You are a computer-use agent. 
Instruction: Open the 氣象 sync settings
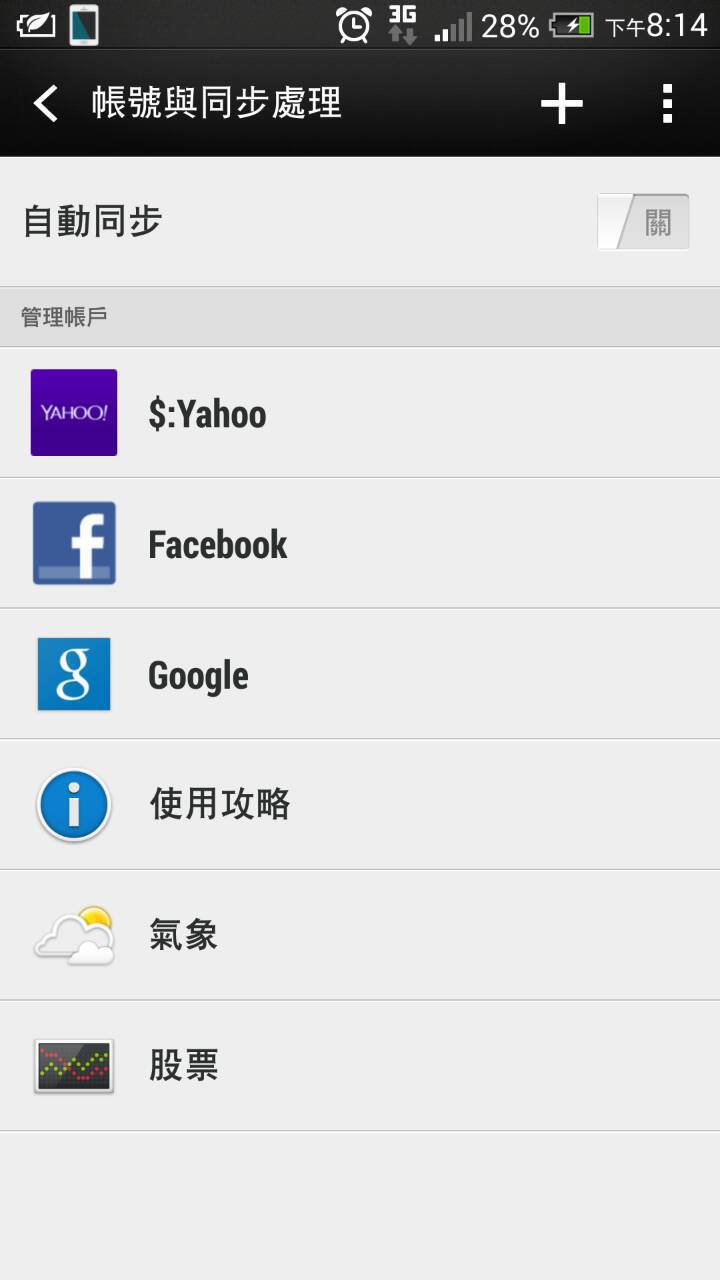point(360,935)
